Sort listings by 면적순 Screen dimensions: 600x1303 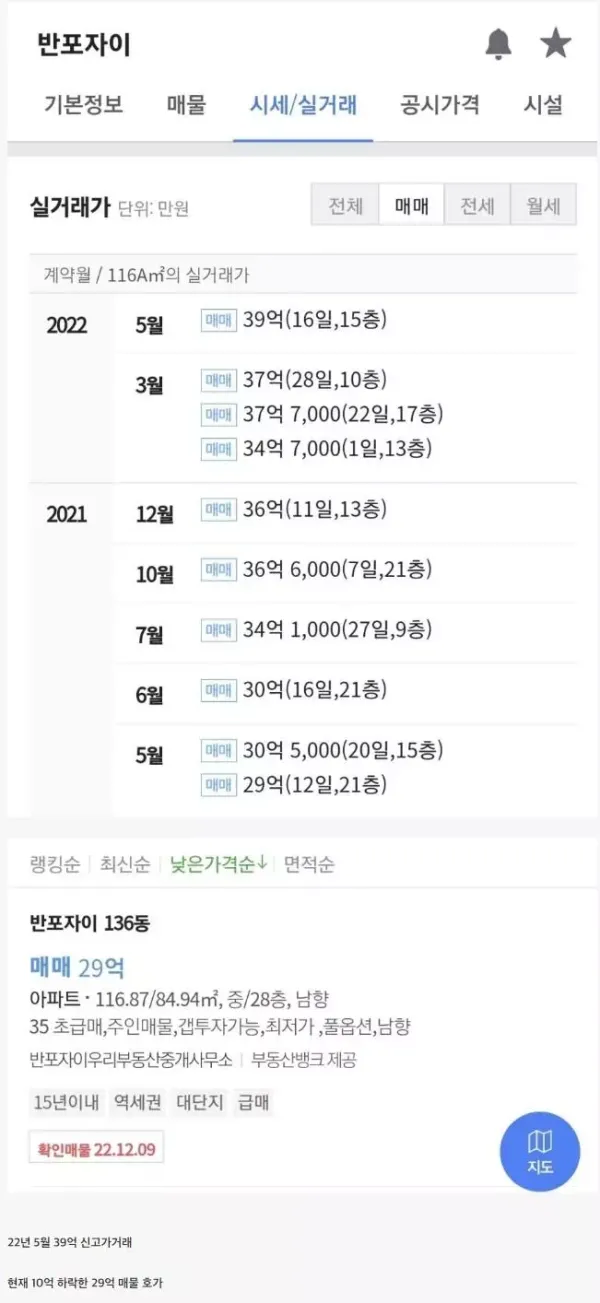(x=309, y=864)
